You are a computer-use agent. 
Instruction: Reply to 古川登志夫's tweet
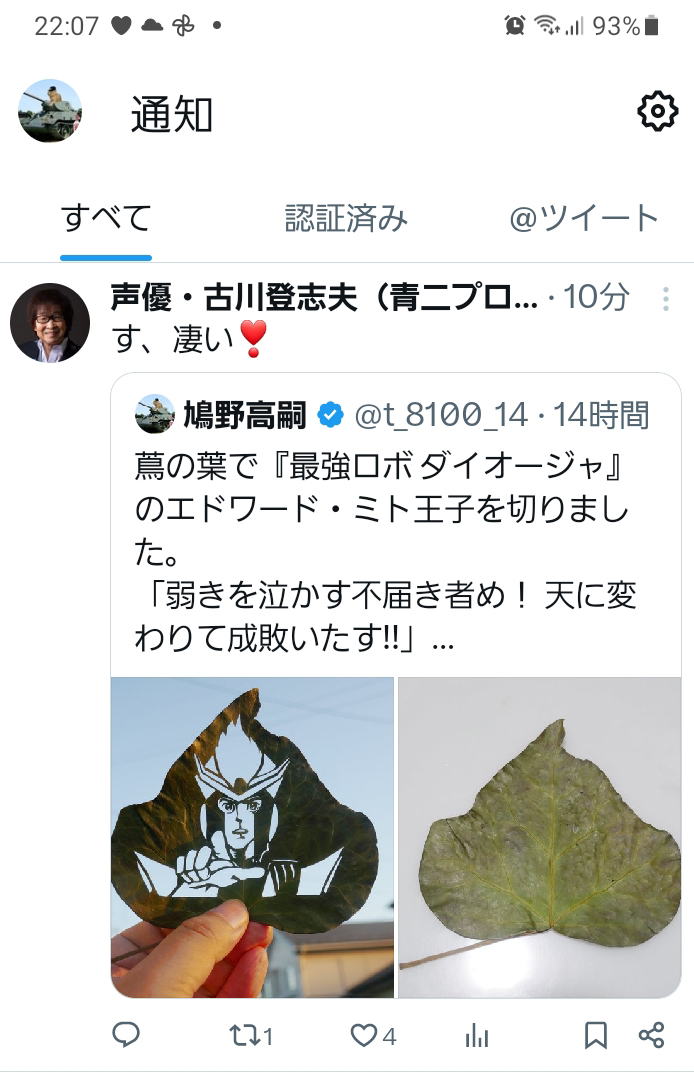(x=125, y=1035)
